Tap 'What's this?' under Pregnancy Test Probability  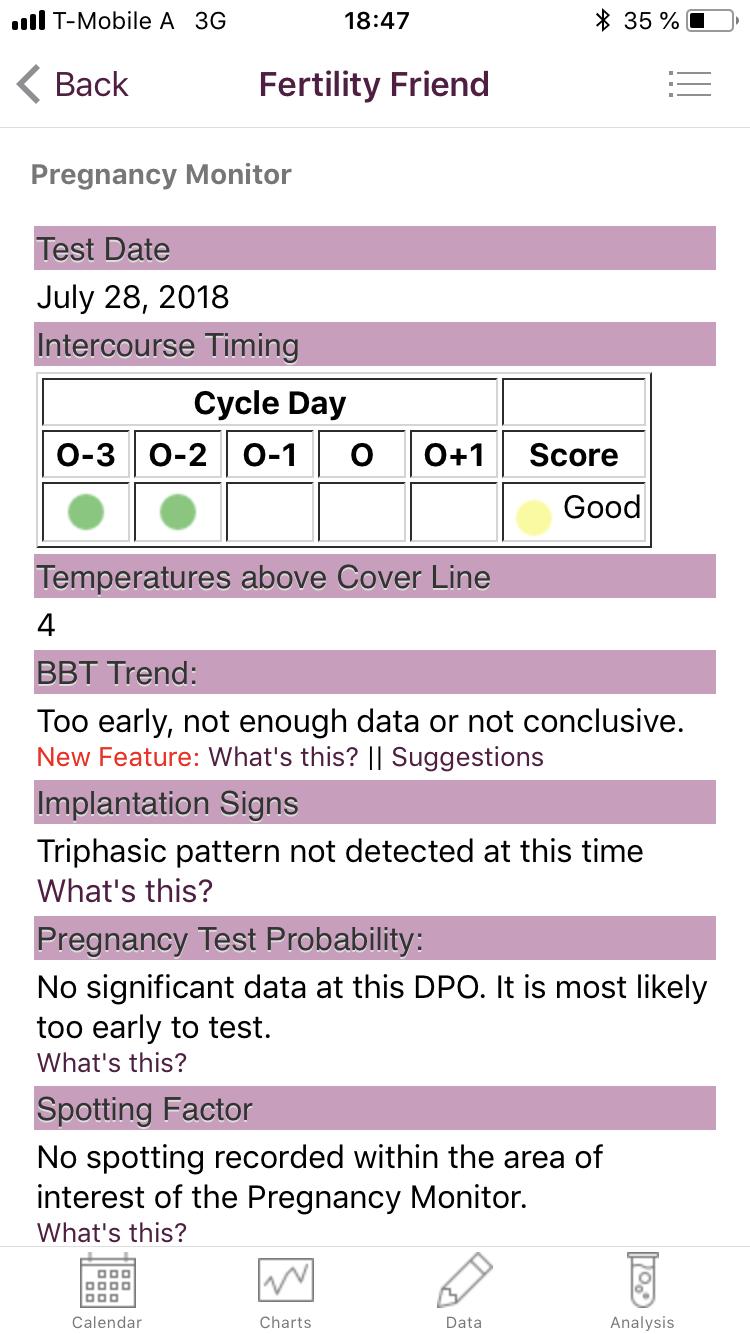click(112, 1062)
